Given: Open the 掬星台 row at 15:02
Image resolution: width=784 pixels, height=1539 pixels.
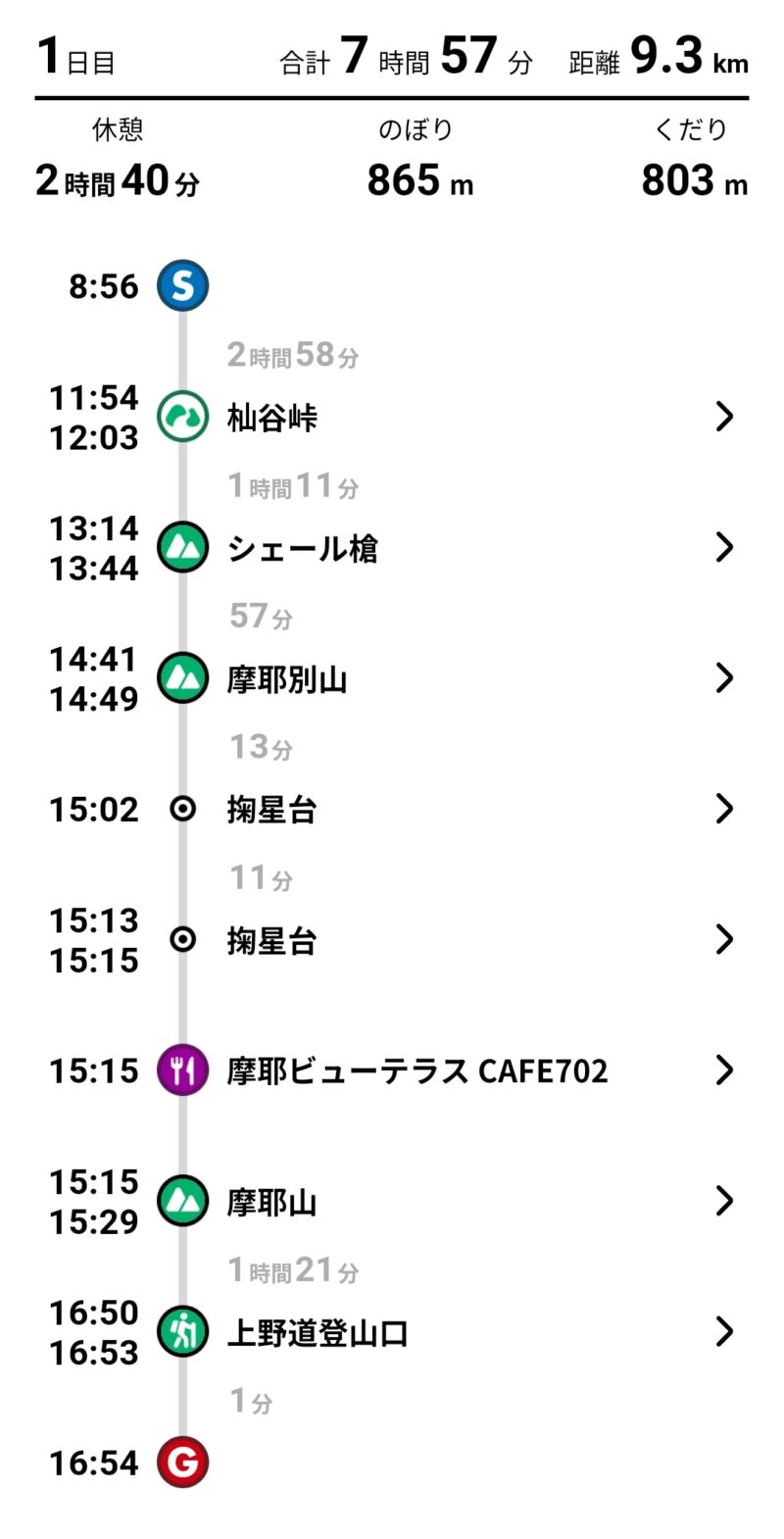Looking at the screenshot, I should (x=392, y=810).
